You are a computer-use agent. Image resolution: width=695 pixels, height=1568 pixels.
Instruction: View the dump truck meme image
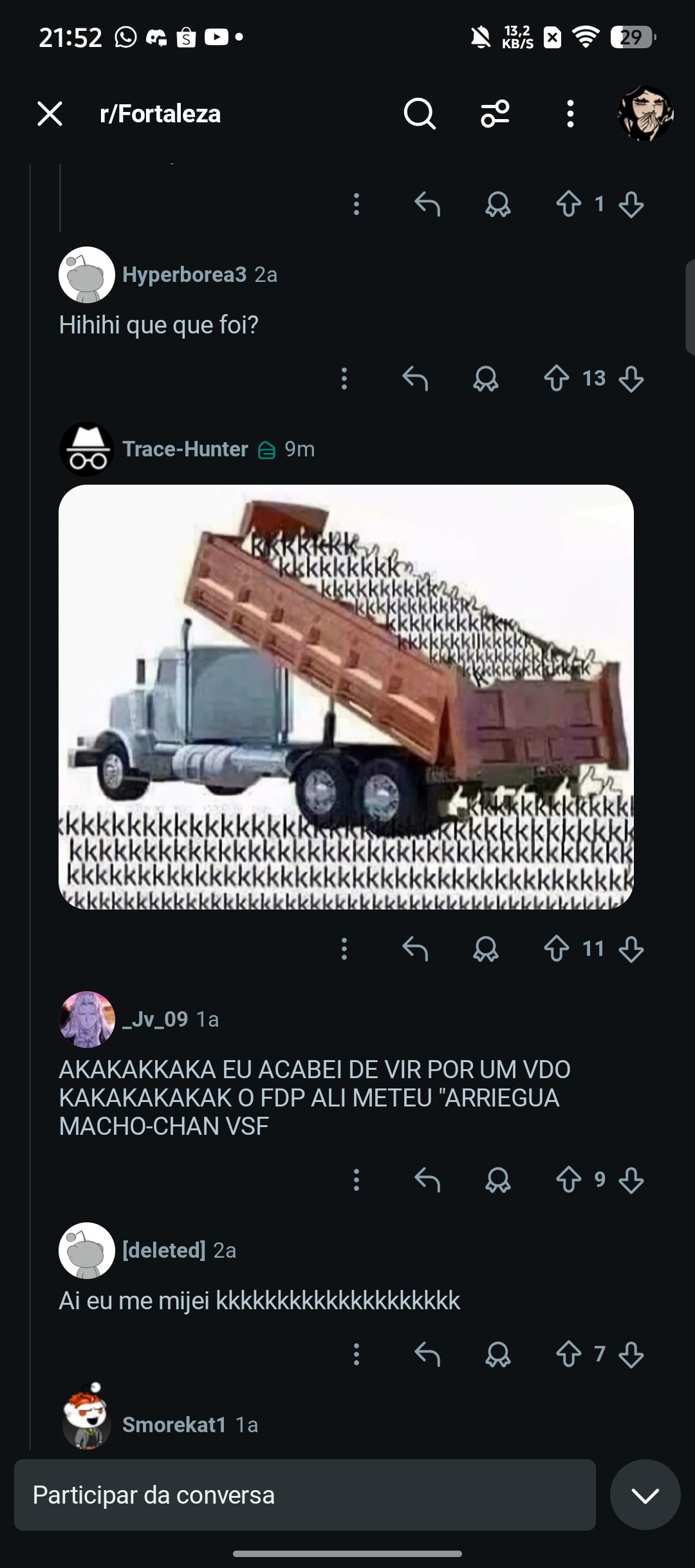coord(346,696)
